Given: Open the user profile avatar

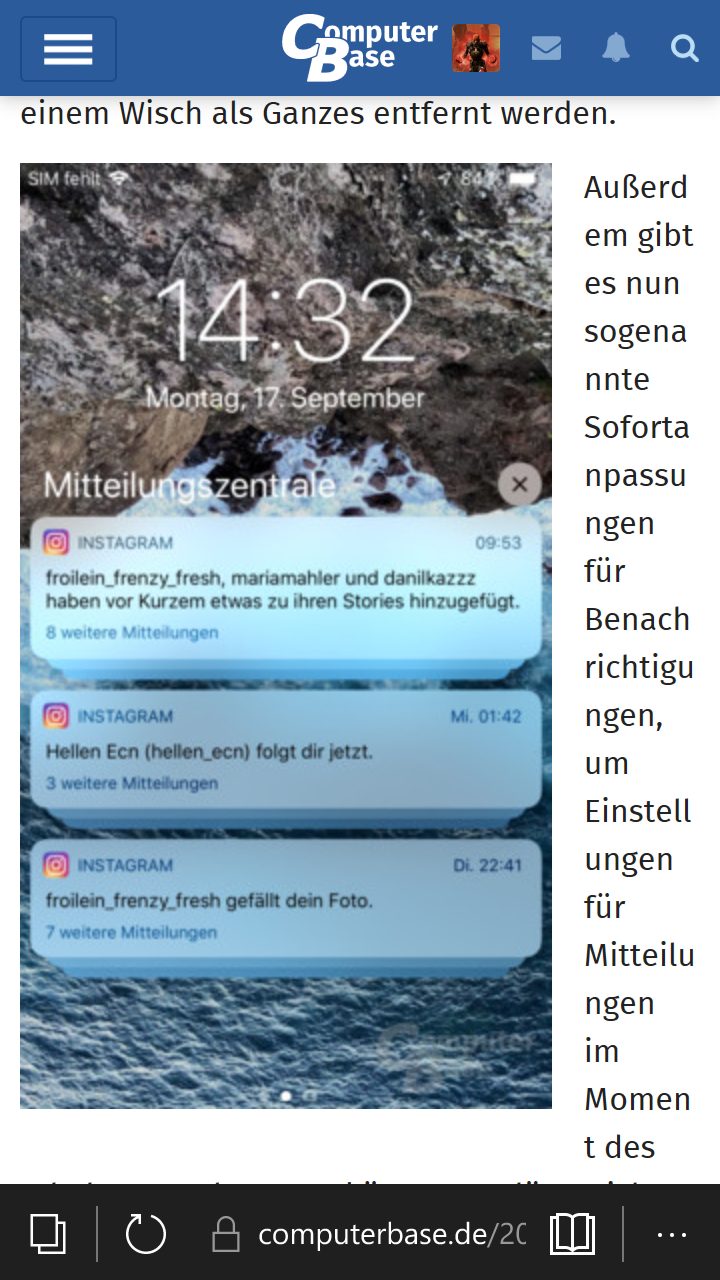Looking at the screenshot, I should (x=476, y=48).
